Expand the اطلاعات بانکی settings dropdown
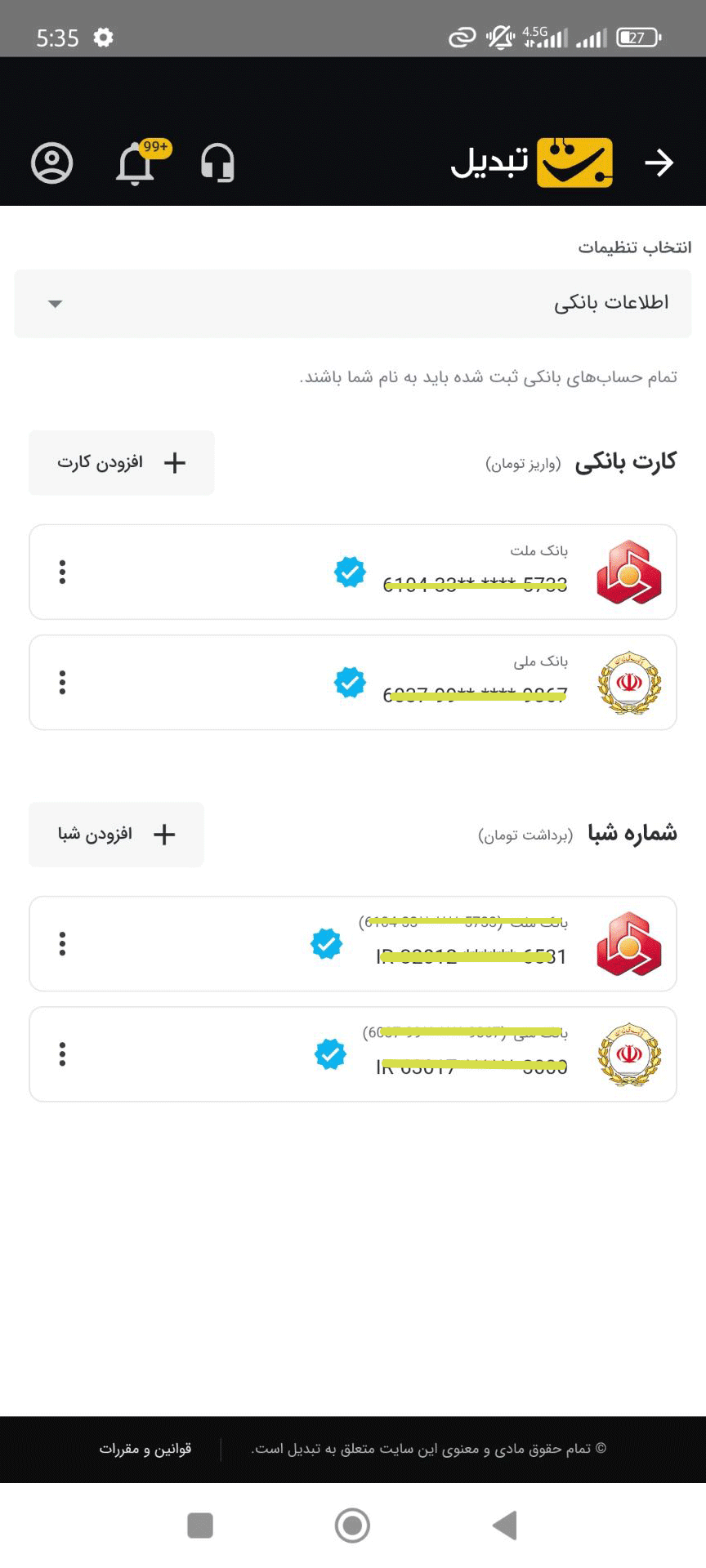Image resolution: width=706 pixels, height=1568 pixels. [353, 304]
